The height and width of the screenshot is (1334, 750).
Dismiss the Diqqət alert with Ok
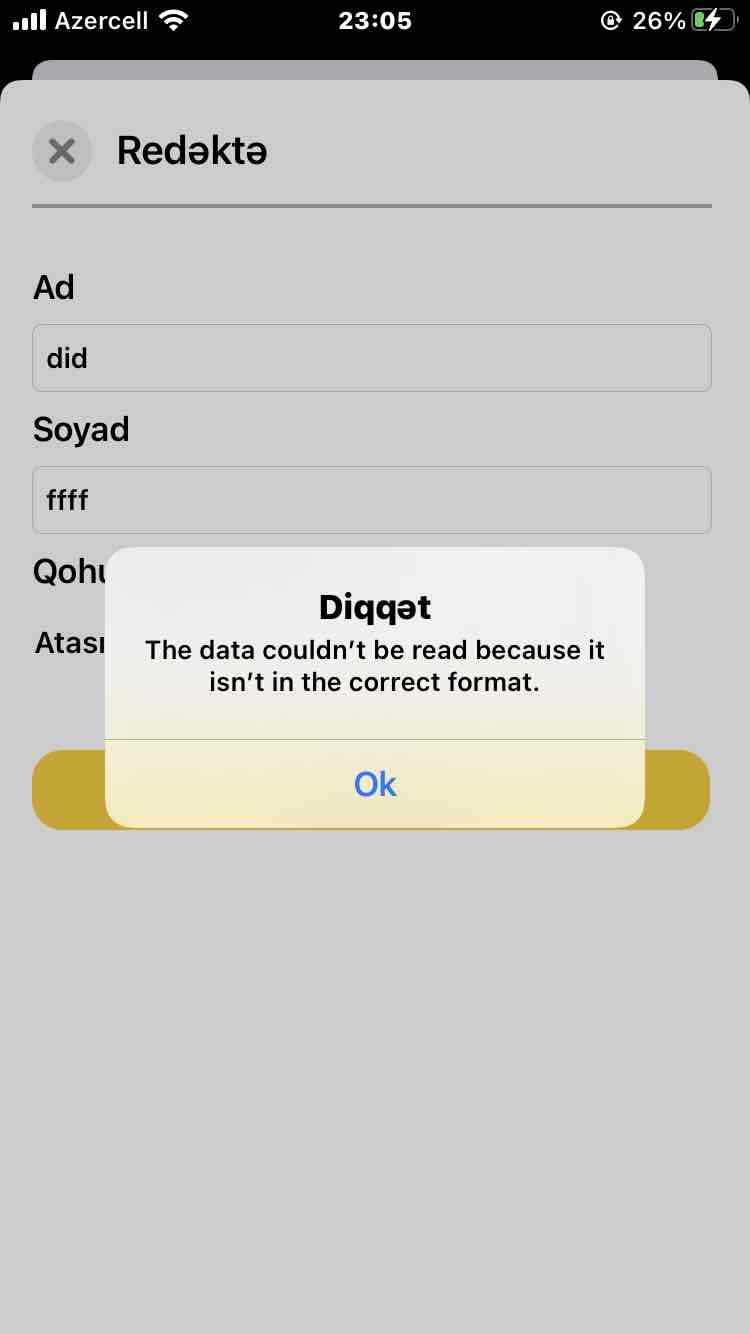375,784
